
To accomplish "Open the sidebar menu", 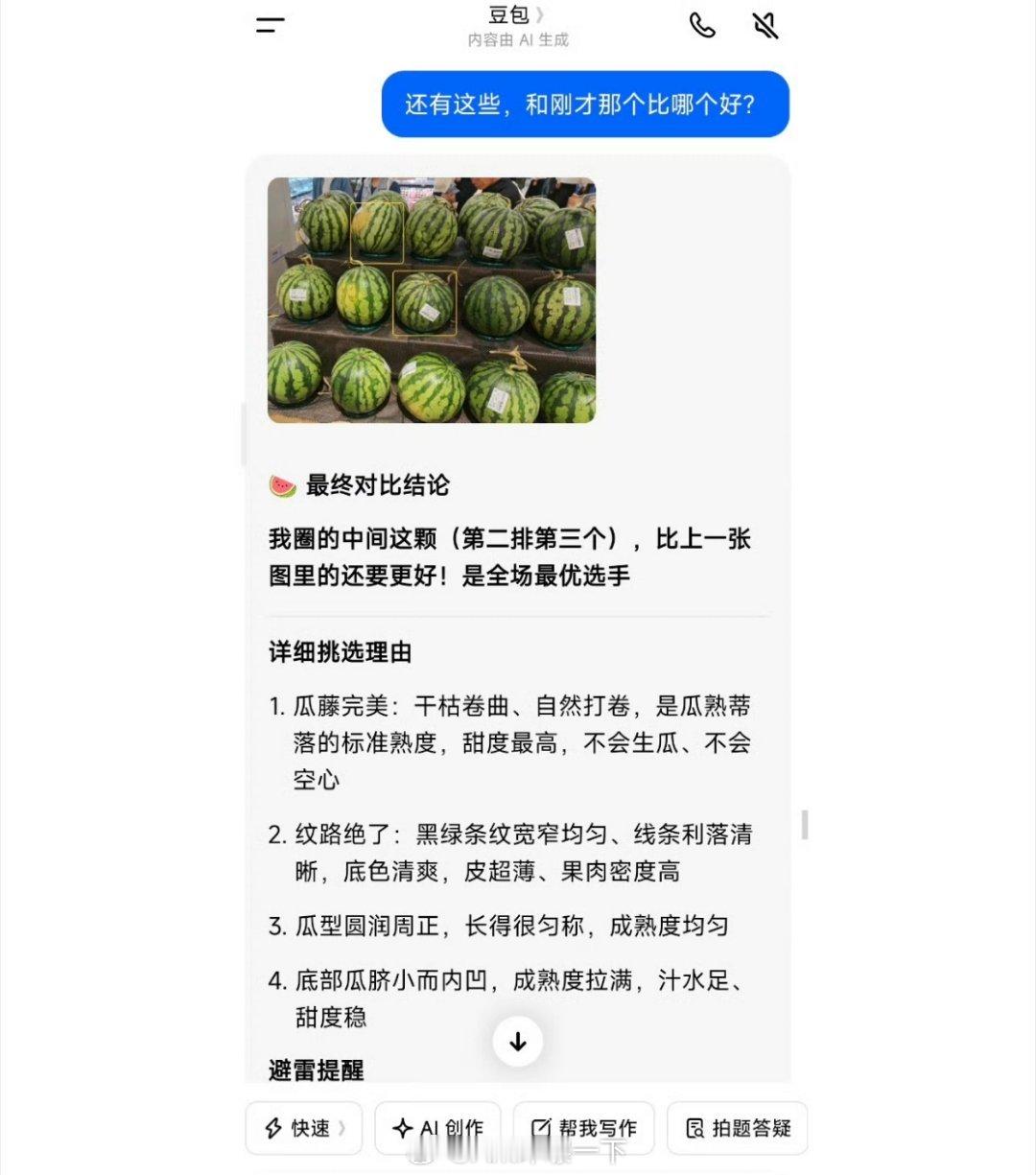I will 270,26.
